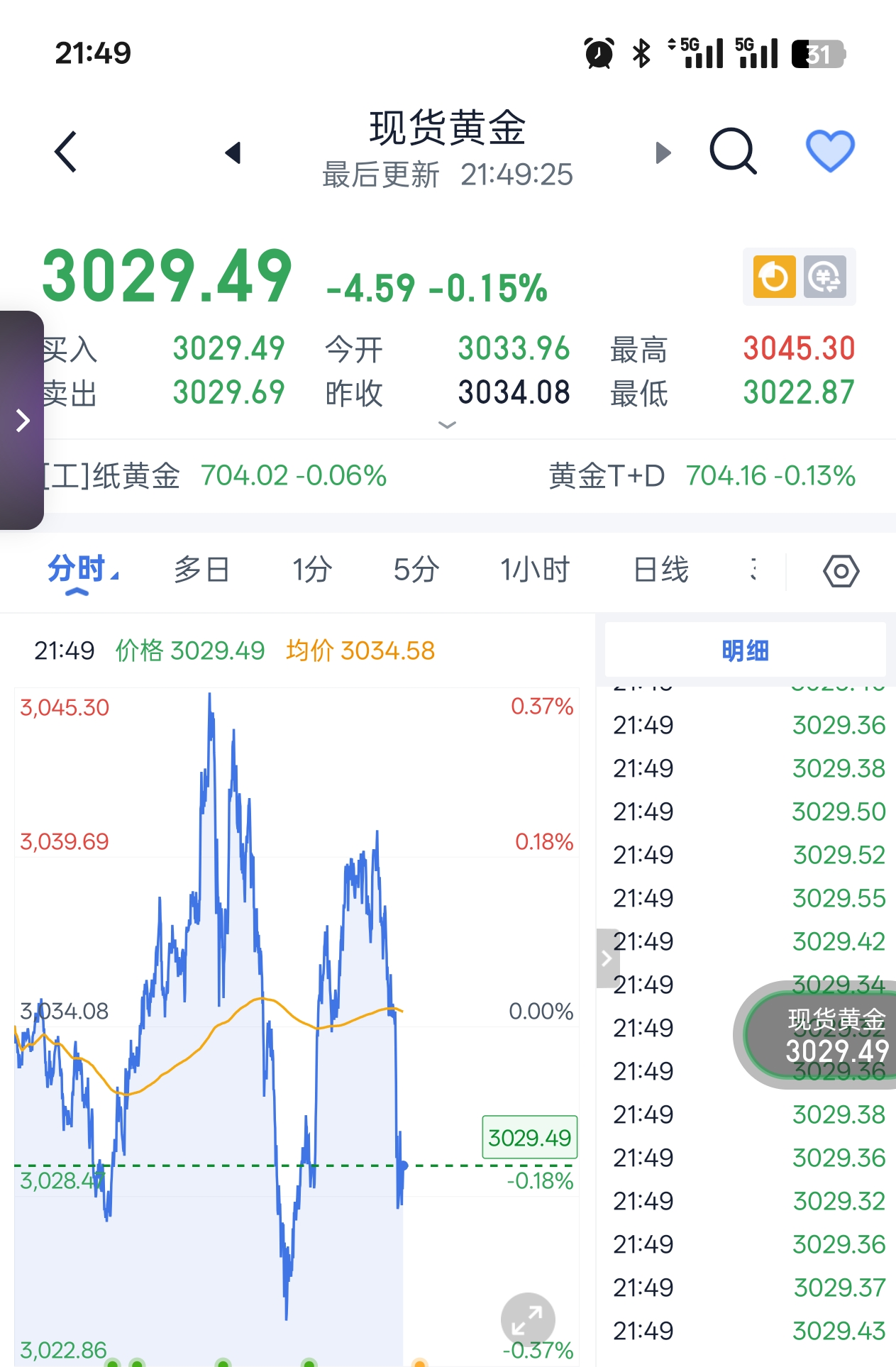896x1367 pixels.
Task: Open chart settings via gear icon
Action: click(841, 570)
